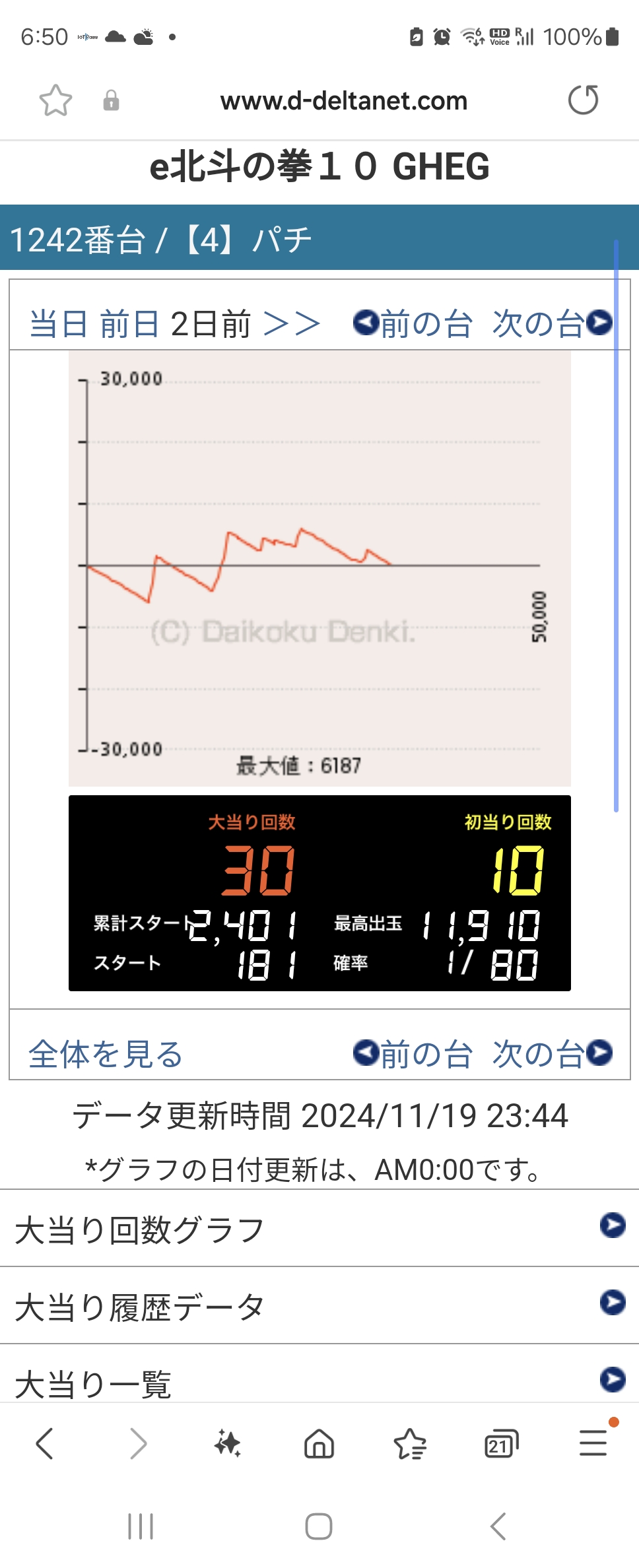Viewport: 639px width, 1568px height.
Task: Go to 次の台 below the data panel
Action: point(552,1054)
